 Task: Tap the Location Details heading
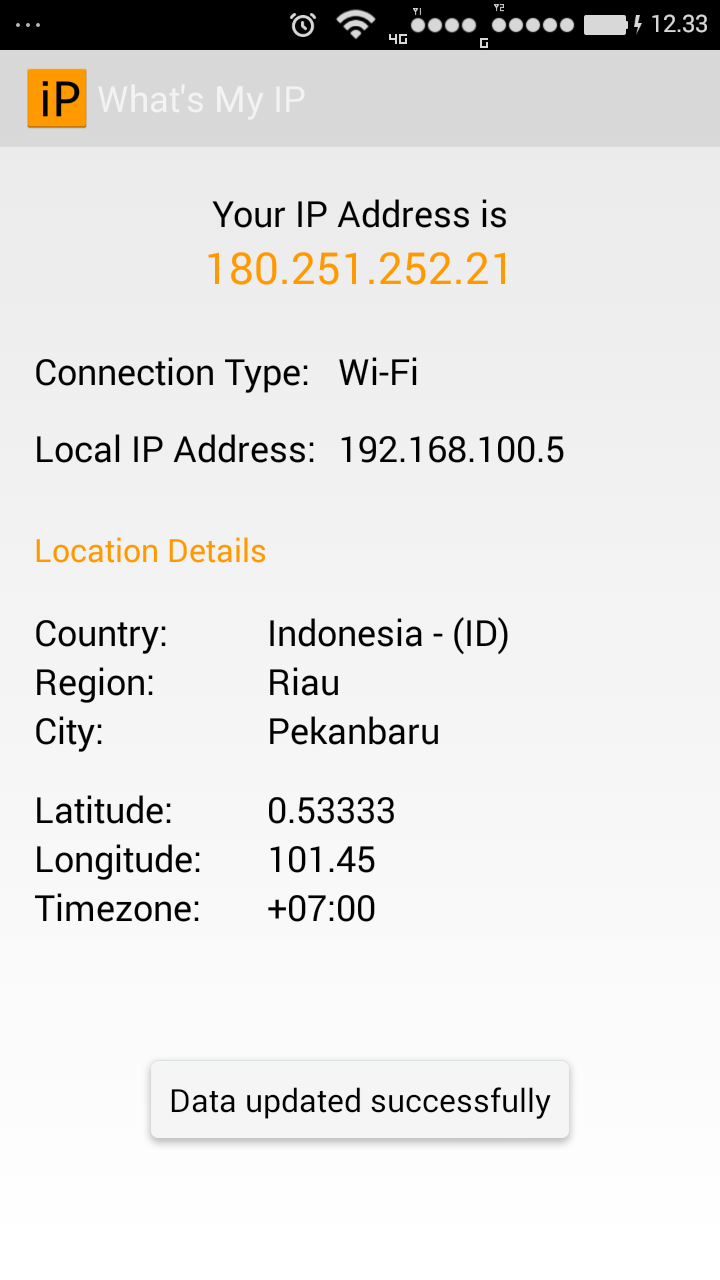click(150, 551)
